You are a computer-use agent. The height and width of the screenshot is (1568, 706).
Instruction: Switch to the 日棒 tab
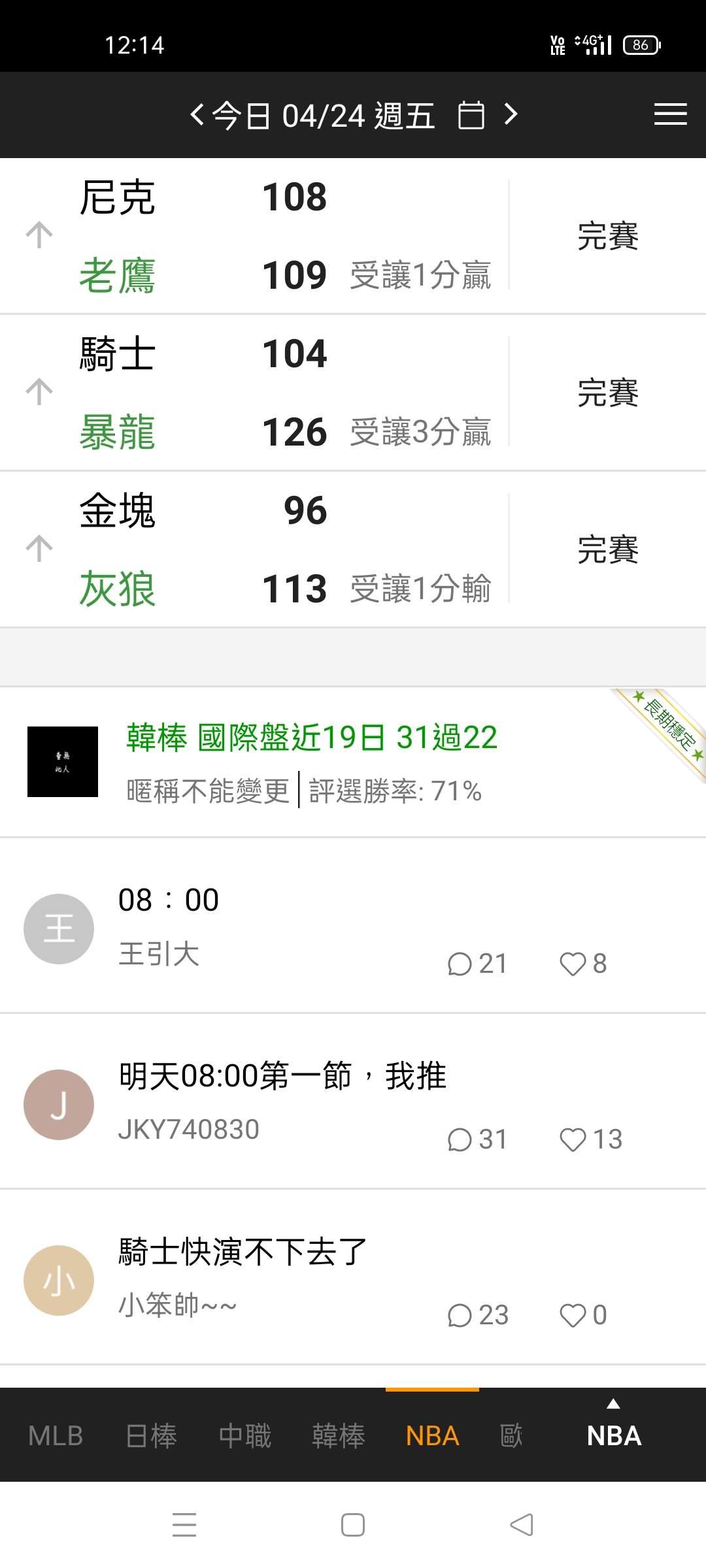(151, 1436)
